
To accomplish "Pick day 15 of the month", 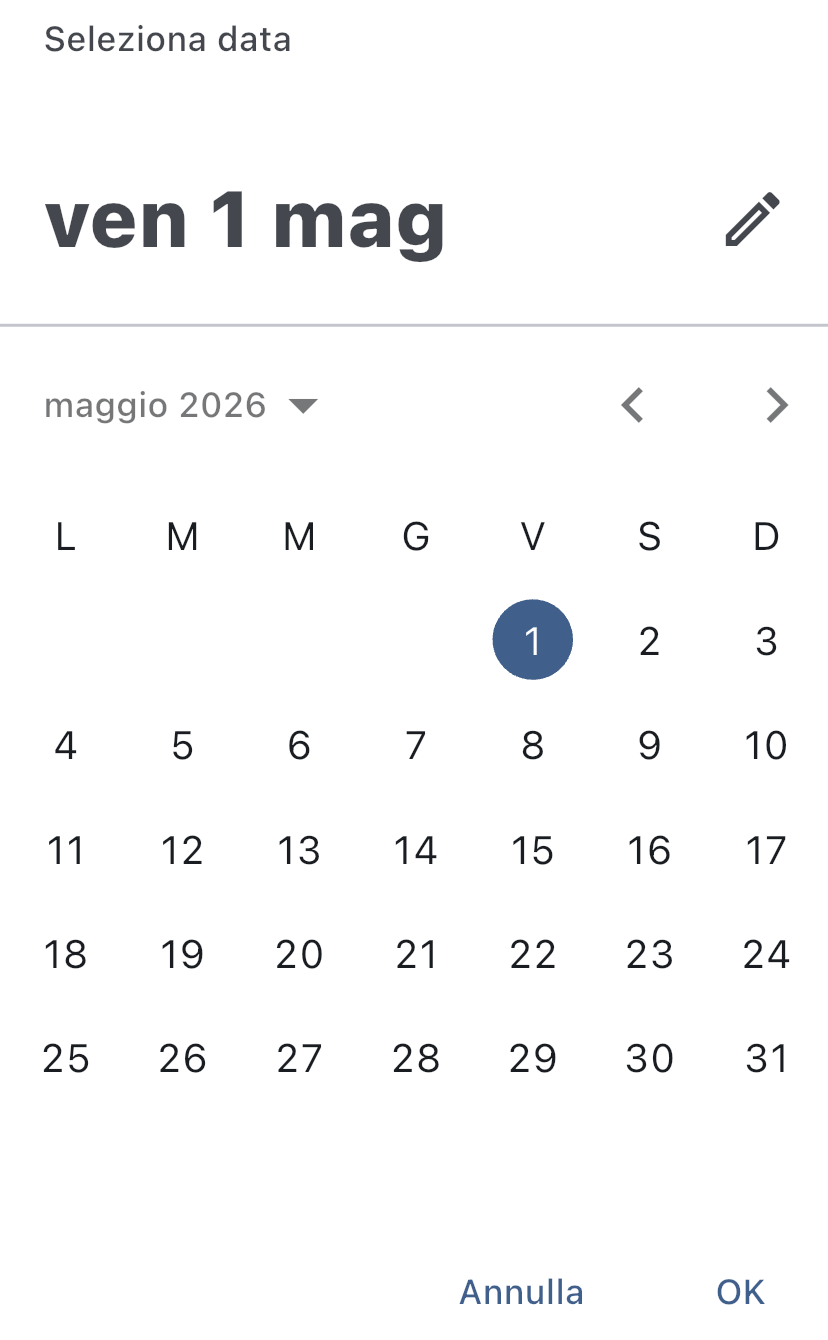I will click(x=533, y=851).
